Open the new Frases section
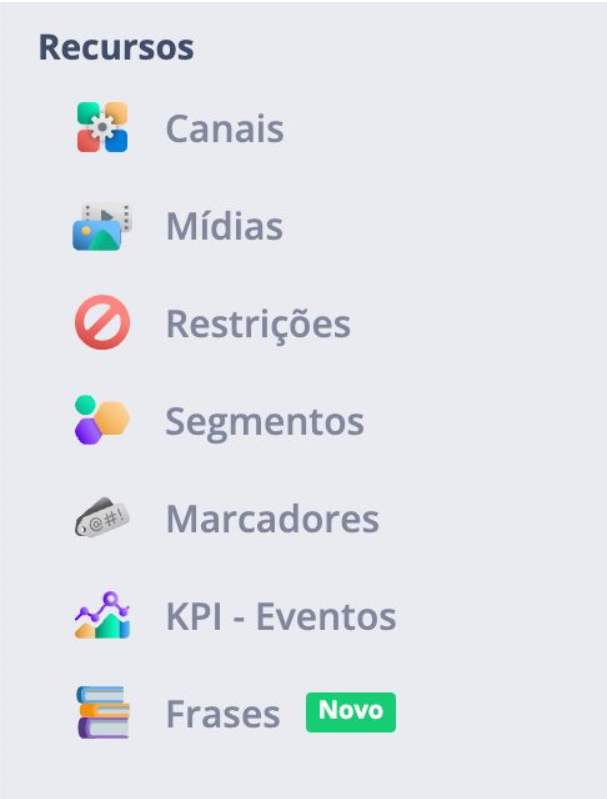607x799 pixels. coord(223,714)
